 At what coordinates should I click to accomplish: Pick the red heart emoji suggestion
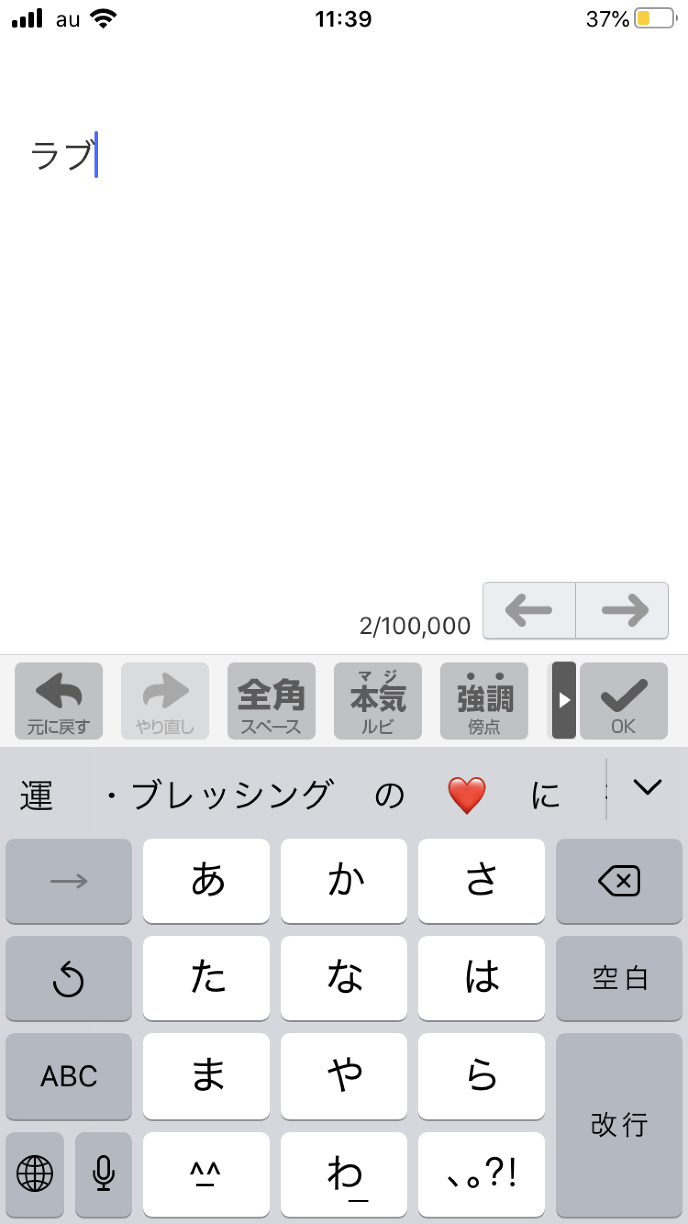466,796
